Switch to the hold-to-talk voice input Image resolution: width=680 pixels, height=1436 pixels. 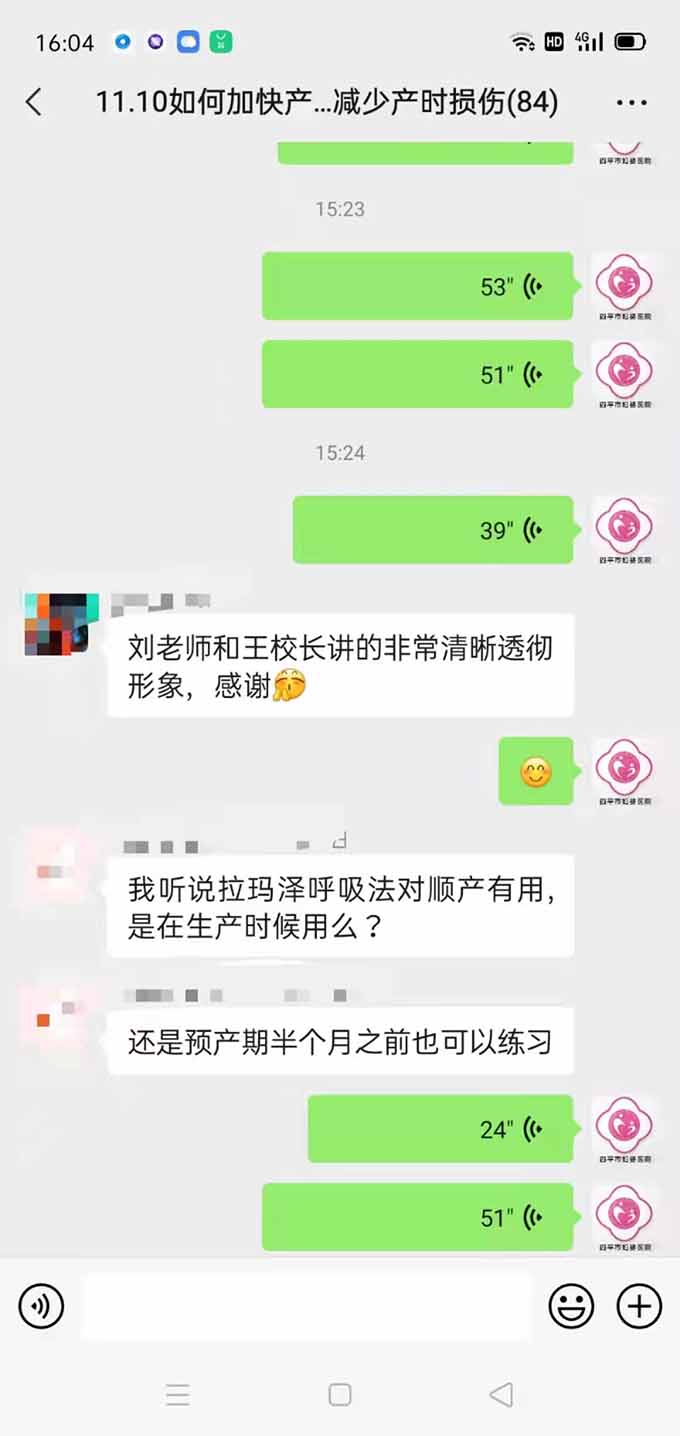(x=41, y=1306)
